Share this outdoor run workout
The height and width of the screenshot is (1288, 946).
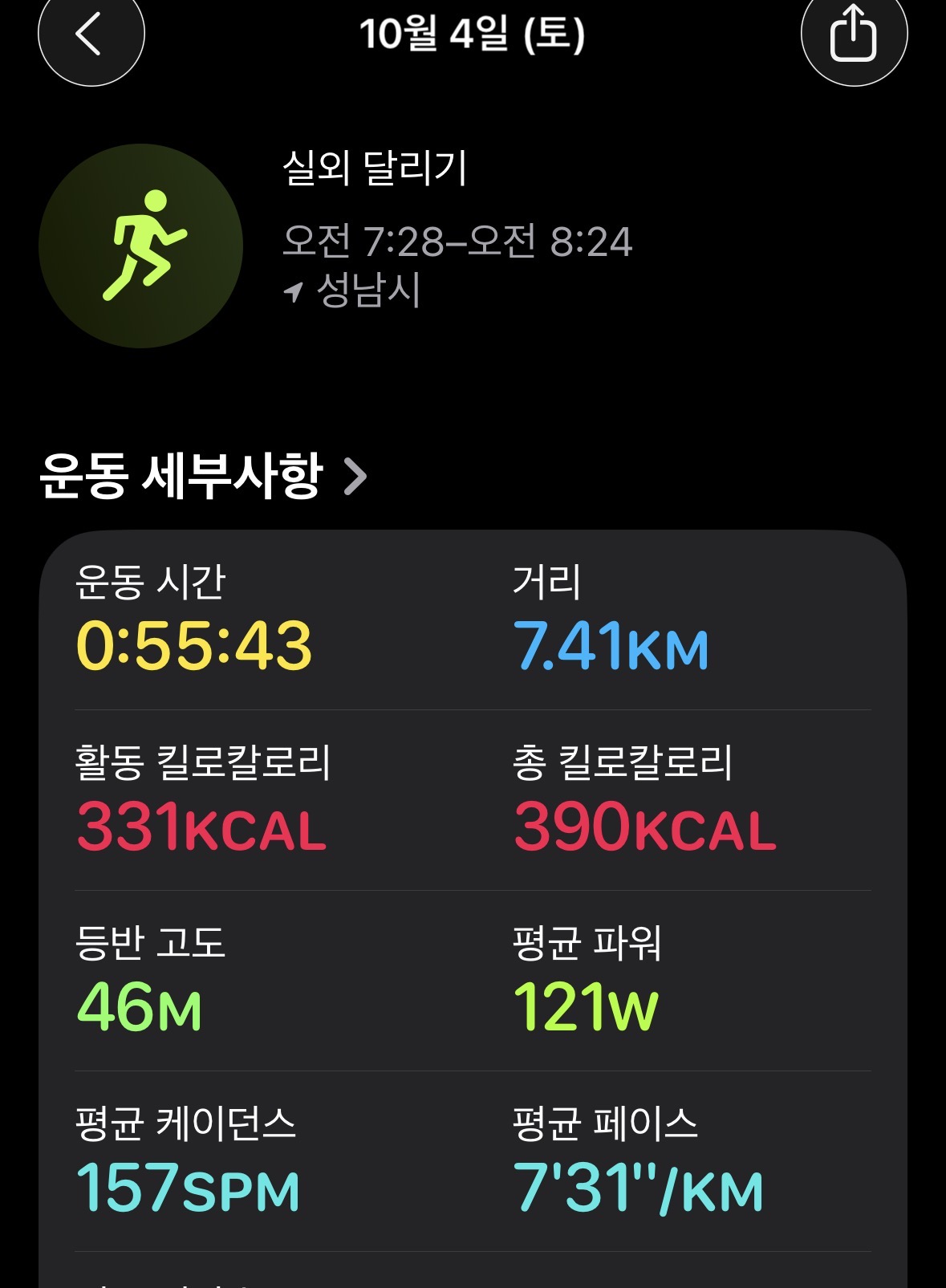853,35
